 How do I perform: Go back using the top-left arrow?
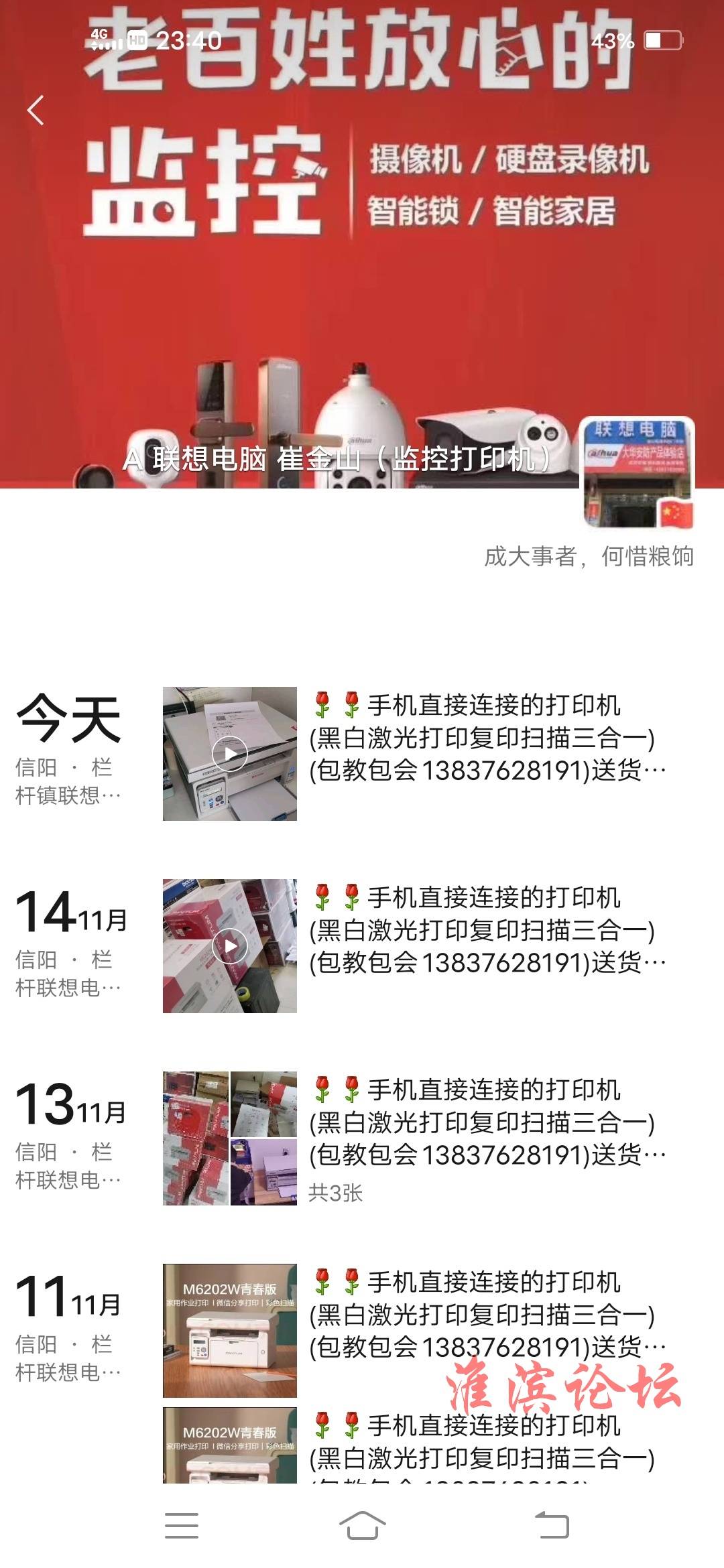click(36, 111)
